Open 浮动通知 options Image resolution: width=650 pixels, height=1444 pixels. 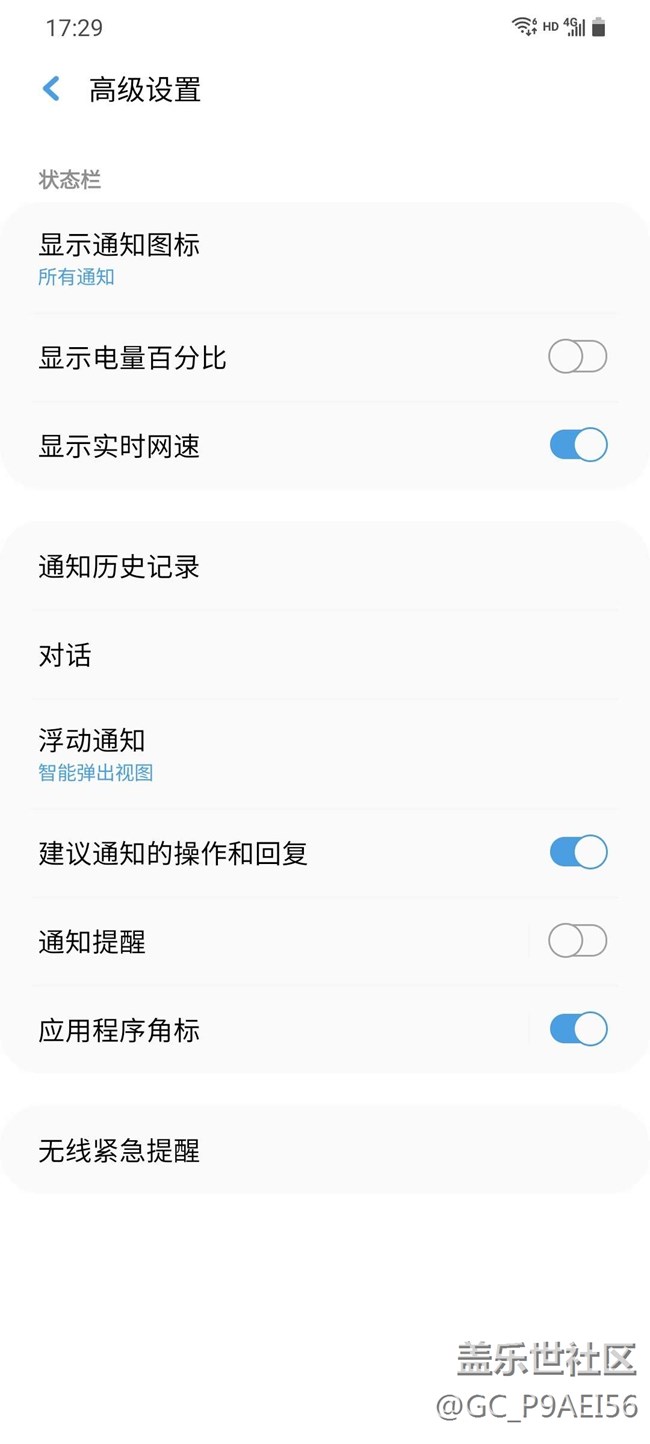325,754
